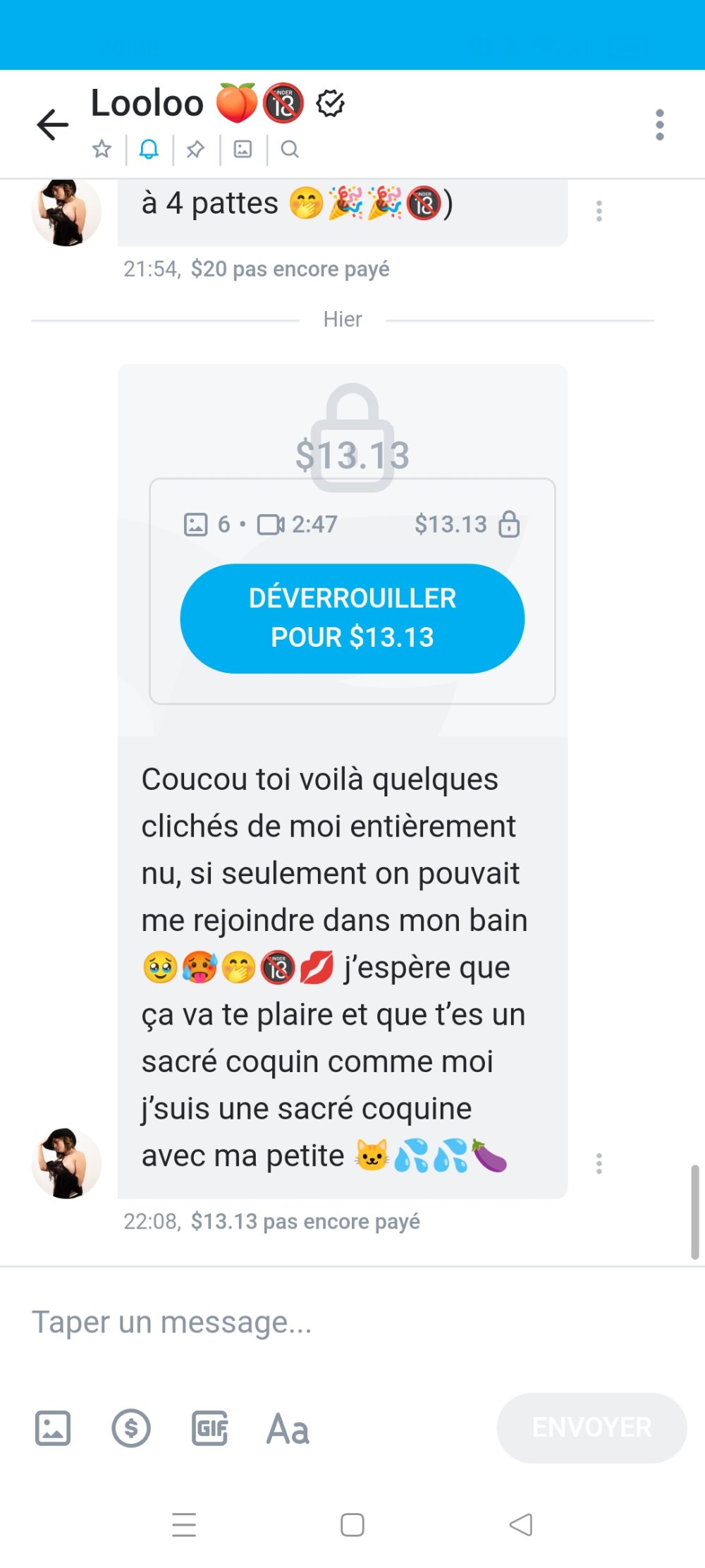Open recent apps from the navigation bar
Image resolution: width=705 pixels, height=1568 pixels.
[184, 1524]
